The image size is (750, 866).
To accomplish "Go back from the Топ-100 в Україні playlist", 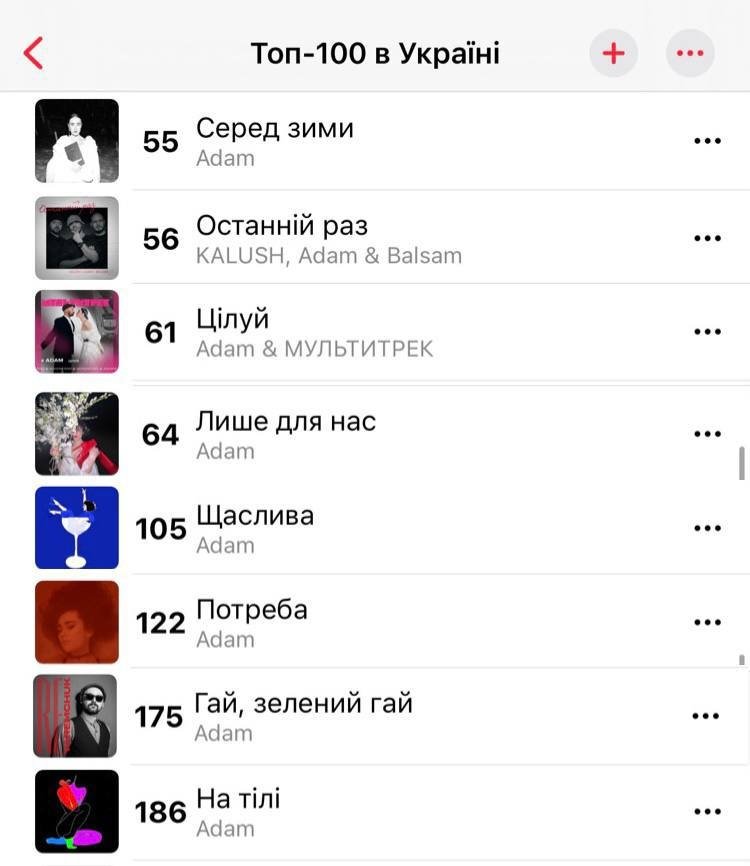I will click(34, 53).
